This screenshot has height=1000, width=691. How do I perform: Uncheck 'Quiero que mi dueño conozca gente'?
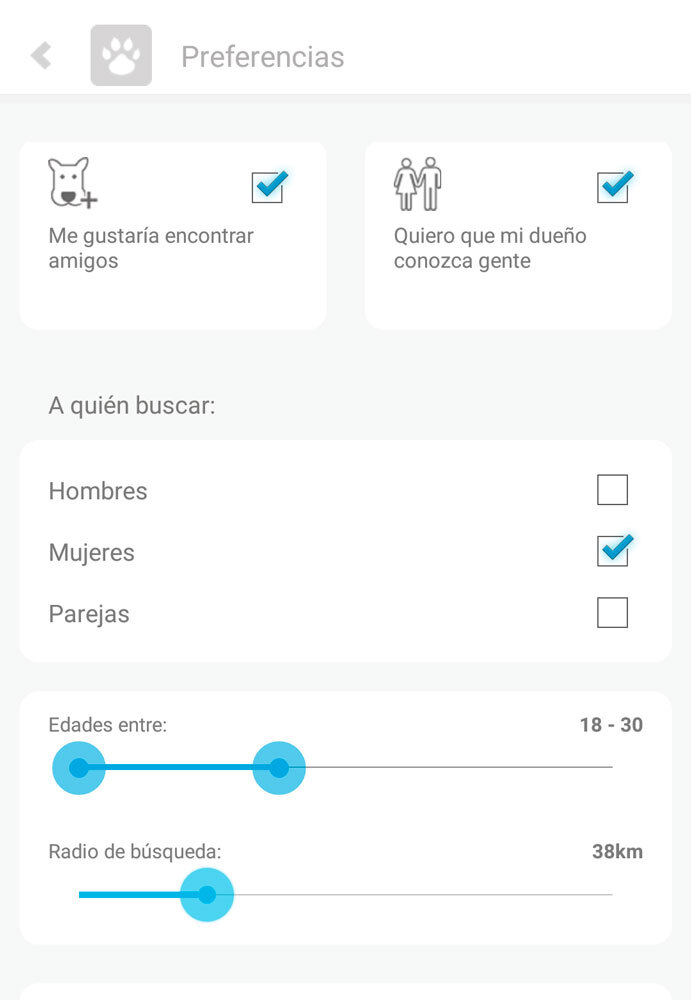click(x=613, y=187)
